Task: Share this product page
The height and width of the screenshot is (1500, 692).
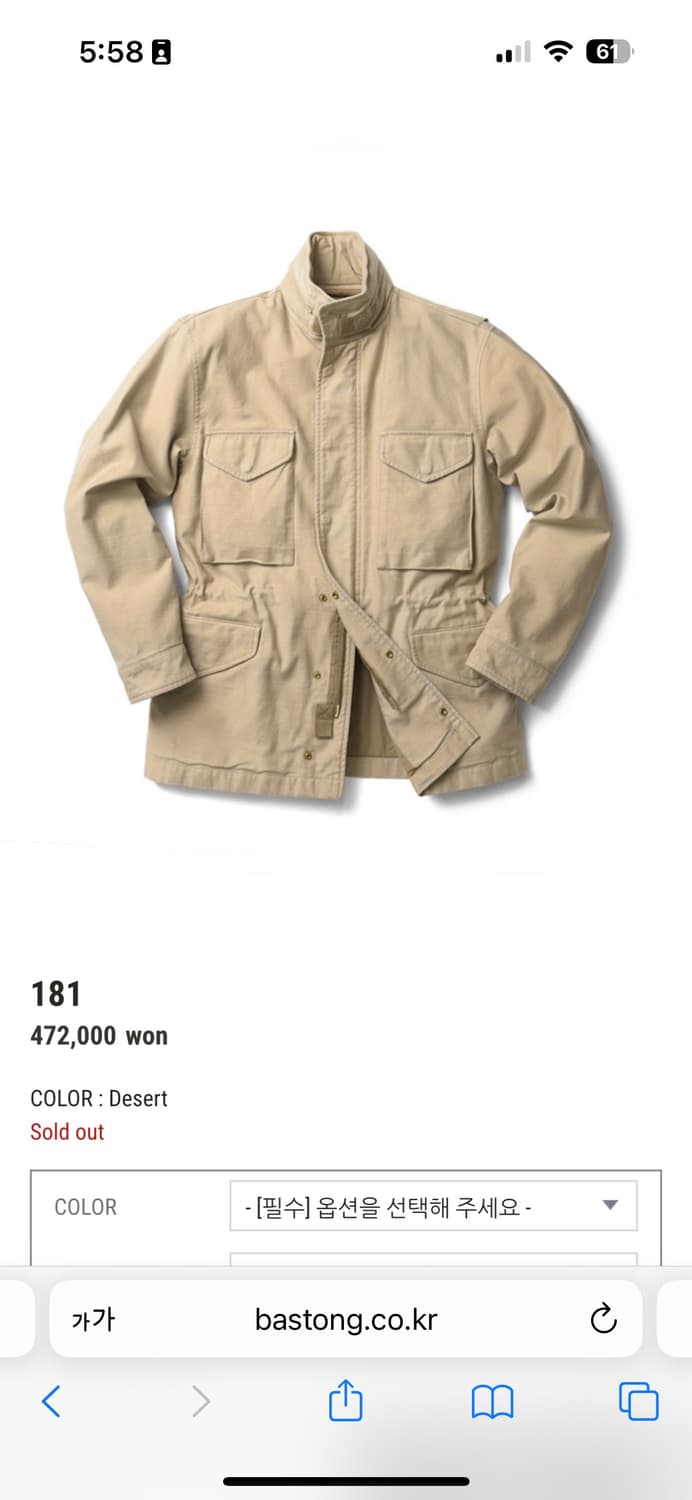Action: coord(345,1400)
